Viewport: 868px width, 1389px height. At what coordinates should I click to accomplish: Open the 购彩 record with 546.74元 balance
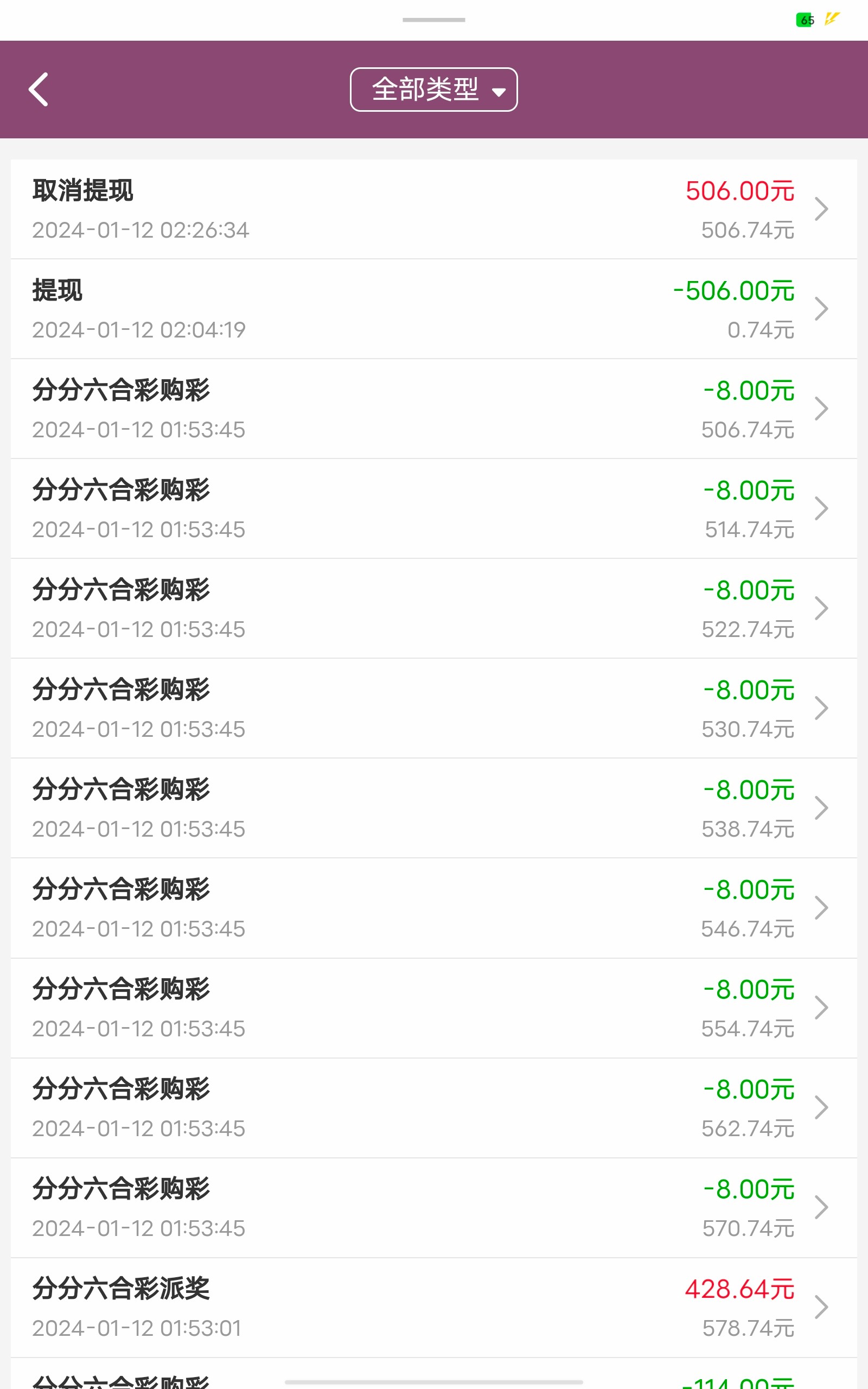pyautogui.click(x=433, y=909)
